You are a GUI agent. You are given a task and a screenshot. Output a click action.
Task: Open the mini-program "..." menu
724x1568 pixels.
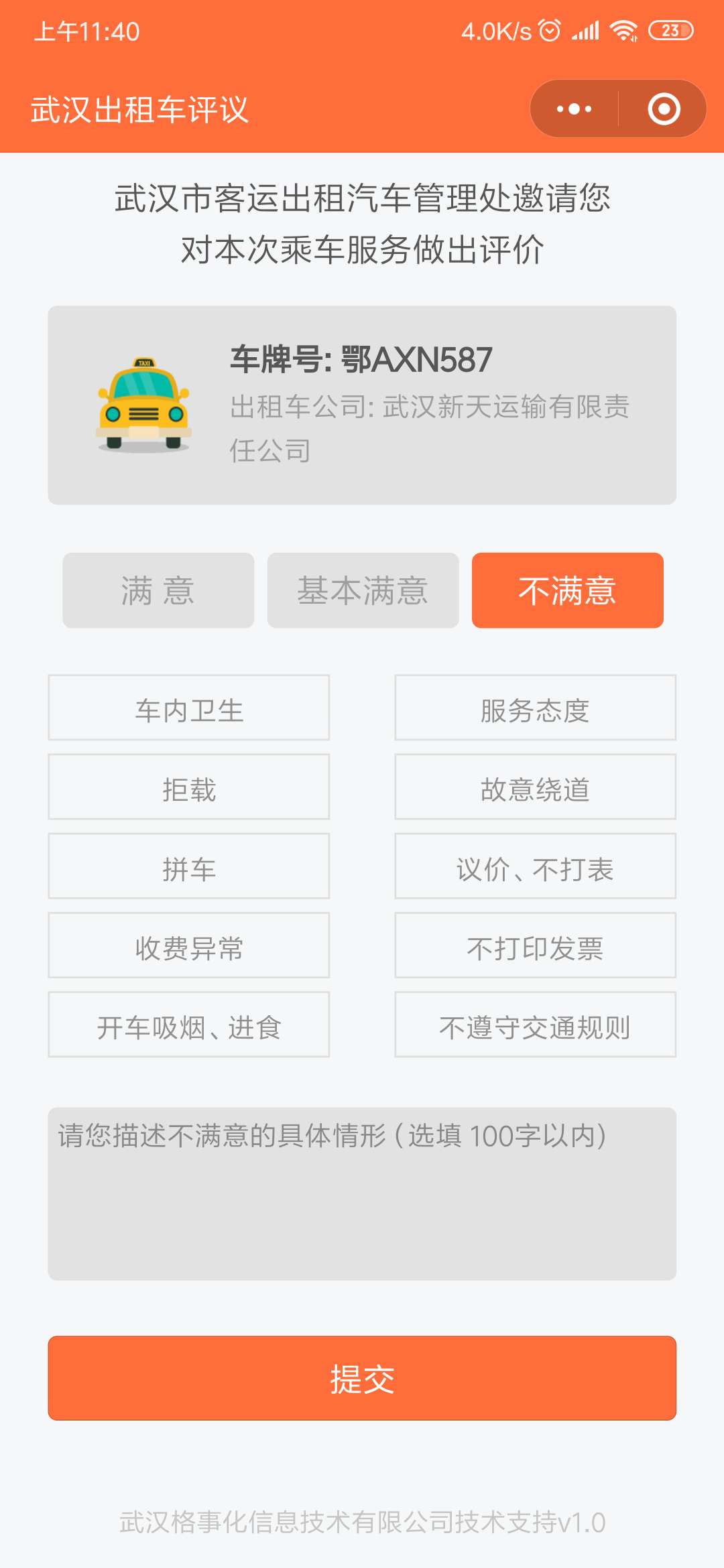573,107
